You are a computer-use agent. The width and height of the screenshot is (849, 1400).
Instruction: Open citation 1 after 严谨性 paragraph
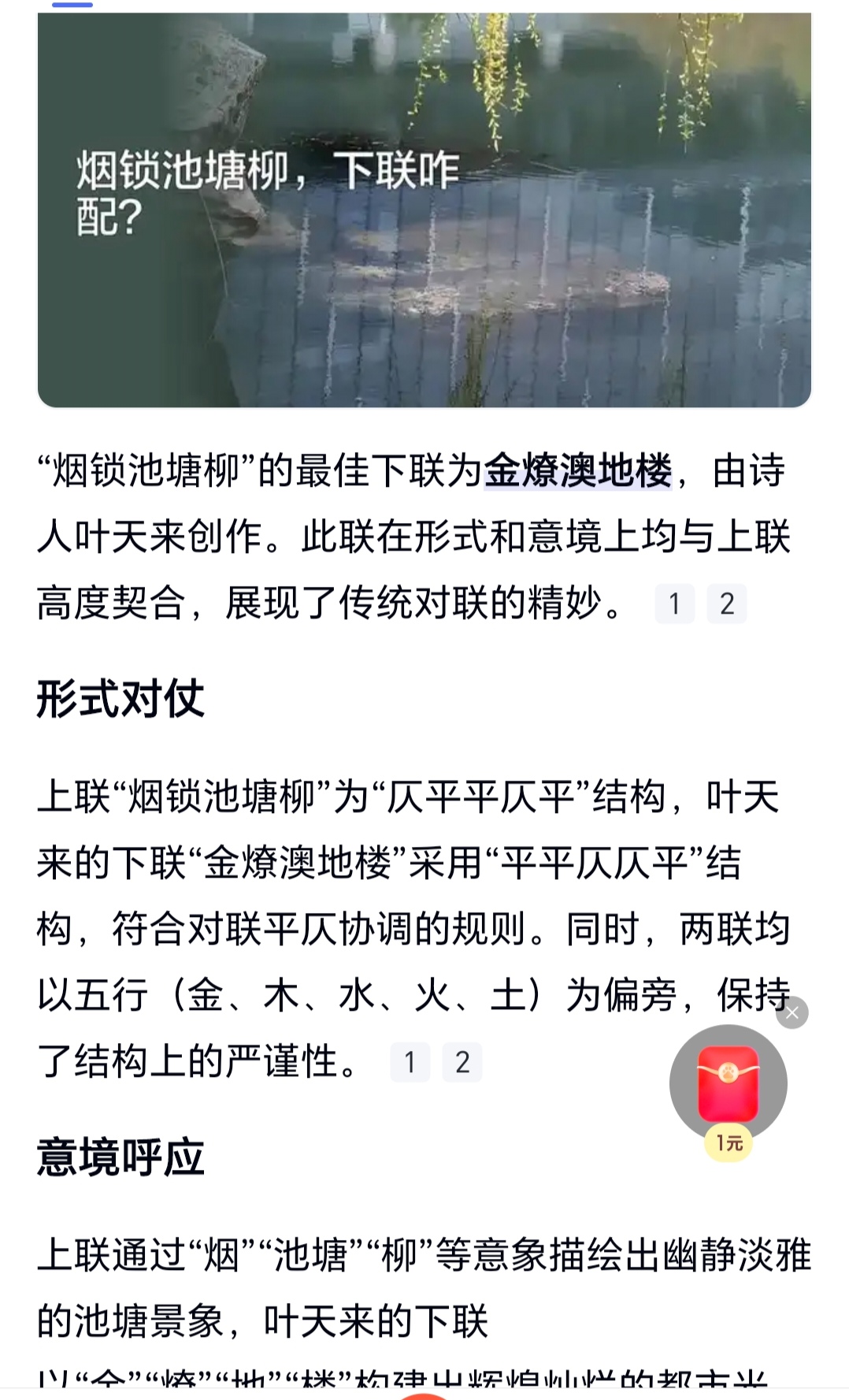(x=410, y=1062)
